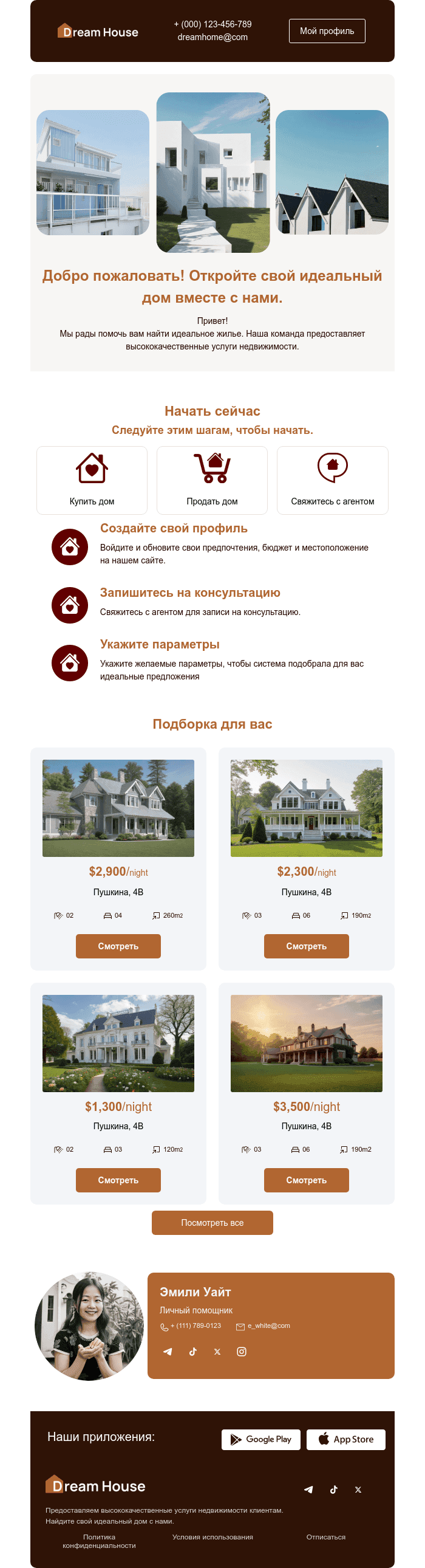Image resolution: width=425 pixels, height=1568 pixels.
Task: Open Посмотреть все listings
Action: pyautogui.click(x=212, y=1222)
